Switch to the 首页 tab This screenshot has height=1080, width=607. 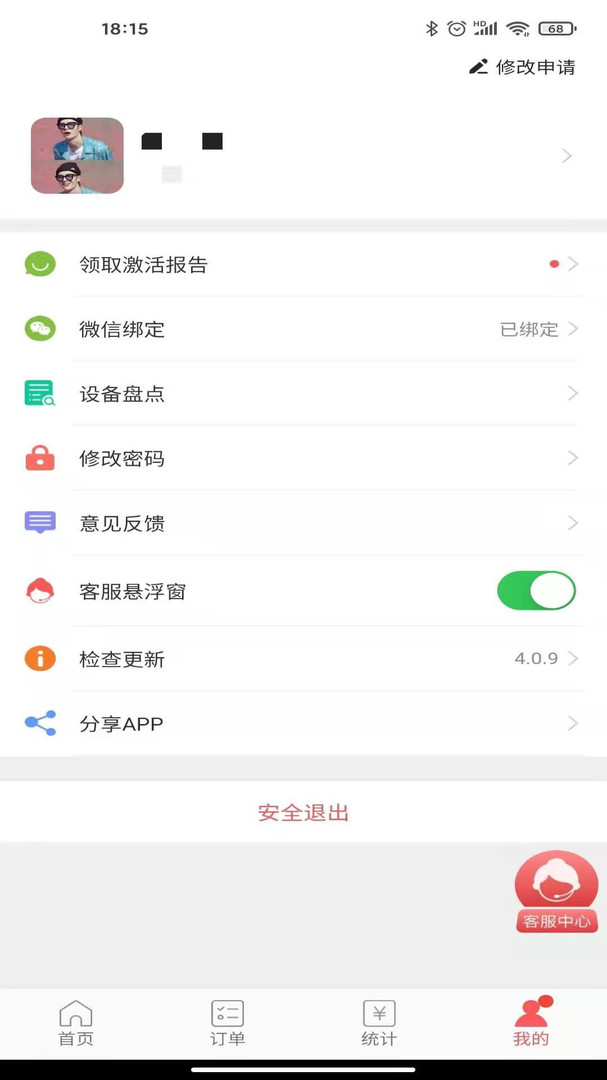(x=76, y=1024)
